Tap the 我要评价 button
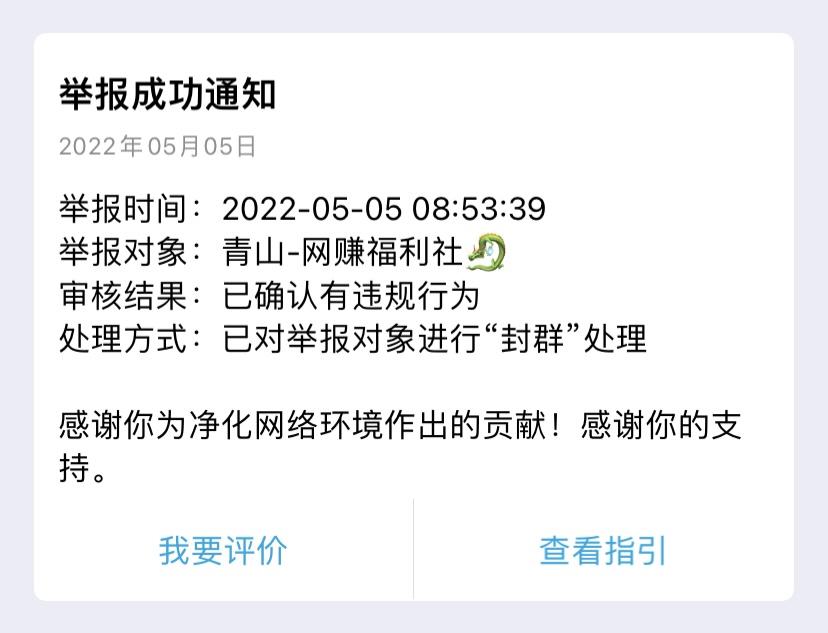This screenshot has width=828, height=633. (x=223, y=551)
